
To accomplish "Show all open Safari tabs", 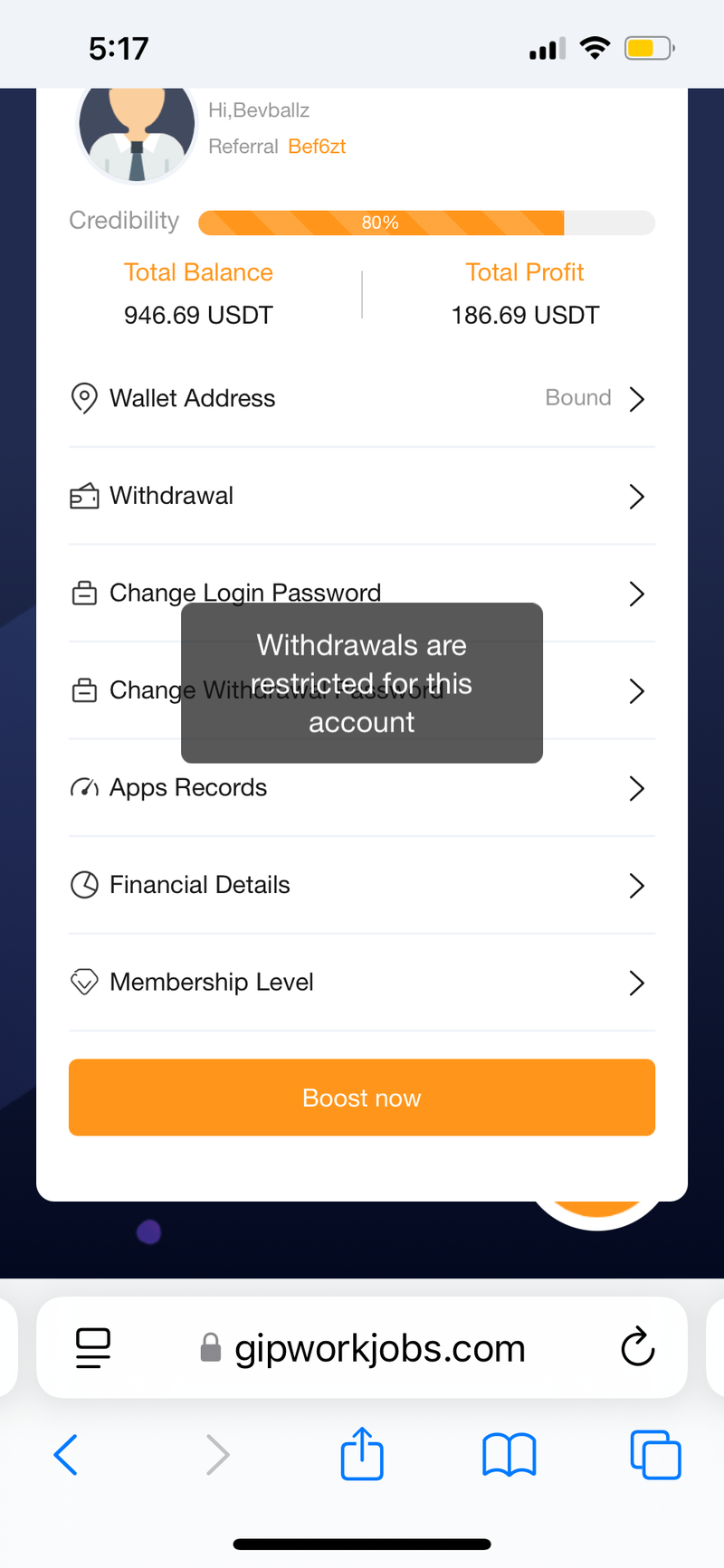I will click(x=654, y=1455).
